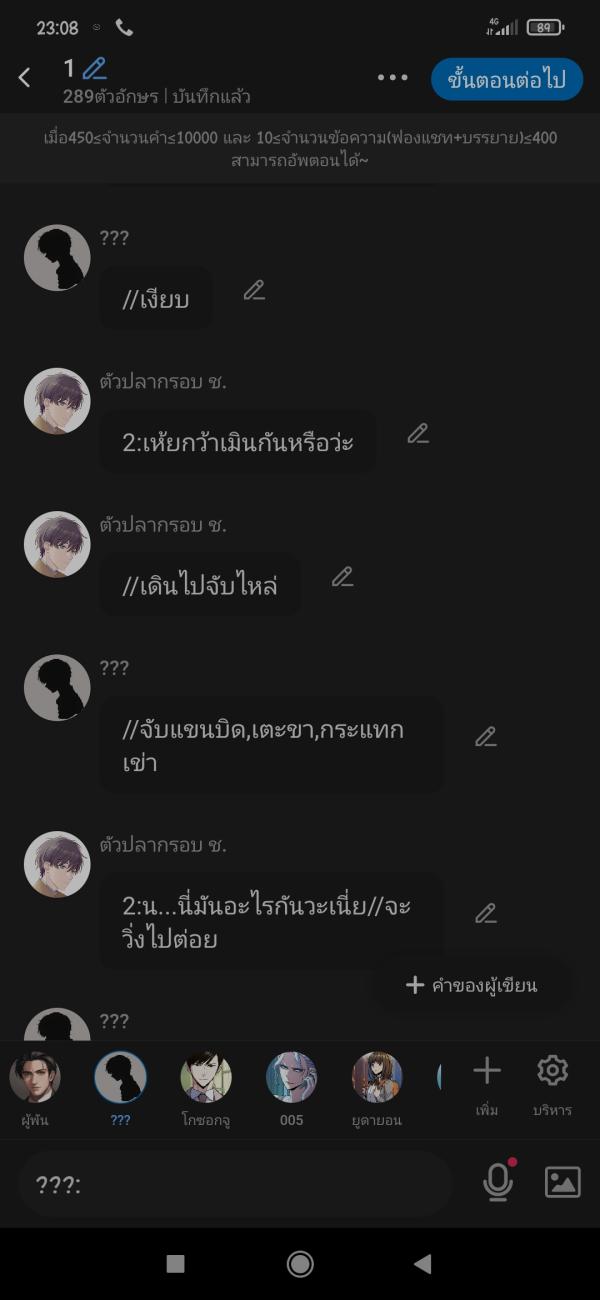Pick the 005 character
Screen dimensions: 600x1300
(x=291, y=1079)
